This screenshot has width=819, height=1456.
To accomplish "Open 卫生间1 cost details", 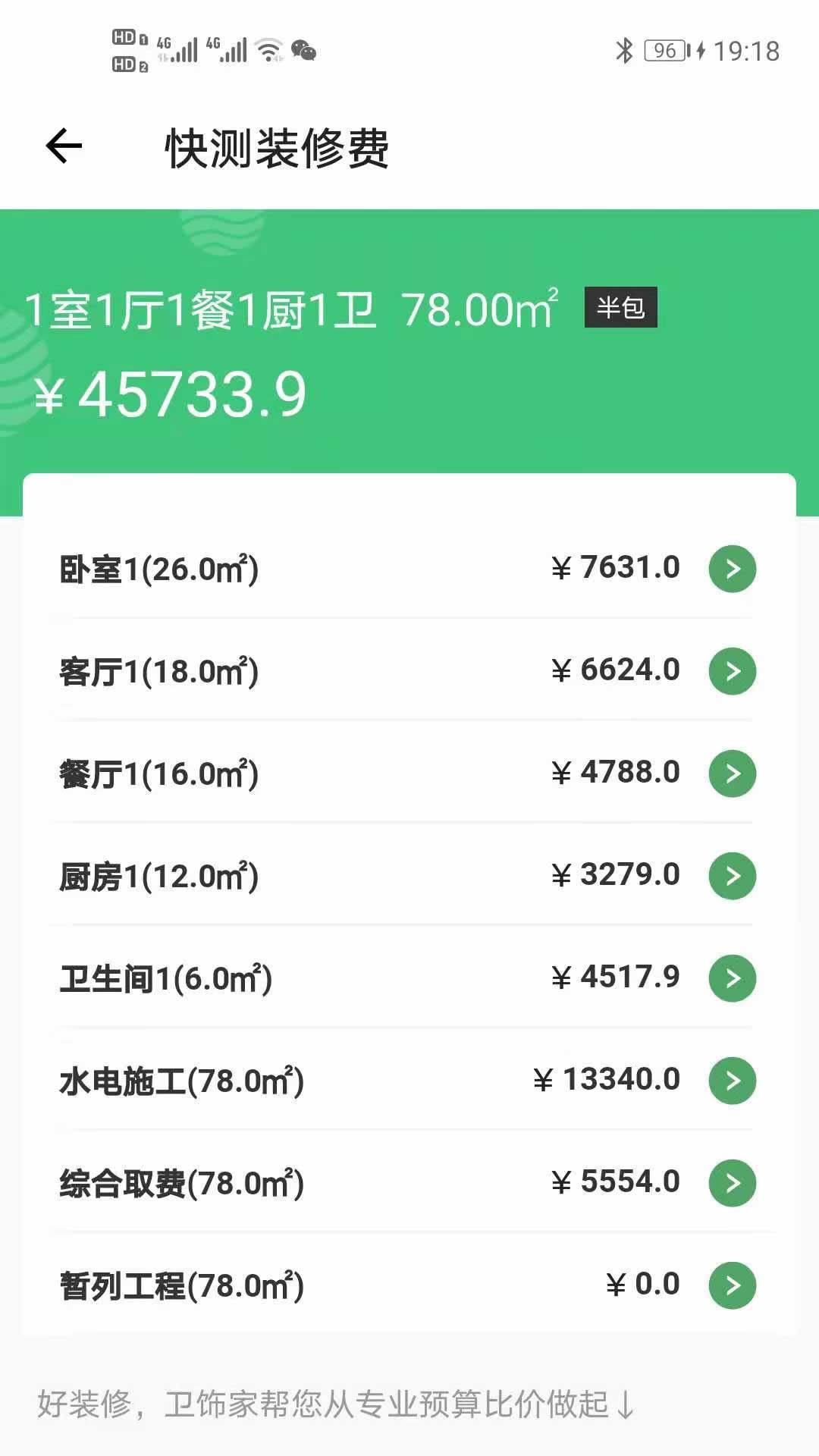I will point(732,978).
